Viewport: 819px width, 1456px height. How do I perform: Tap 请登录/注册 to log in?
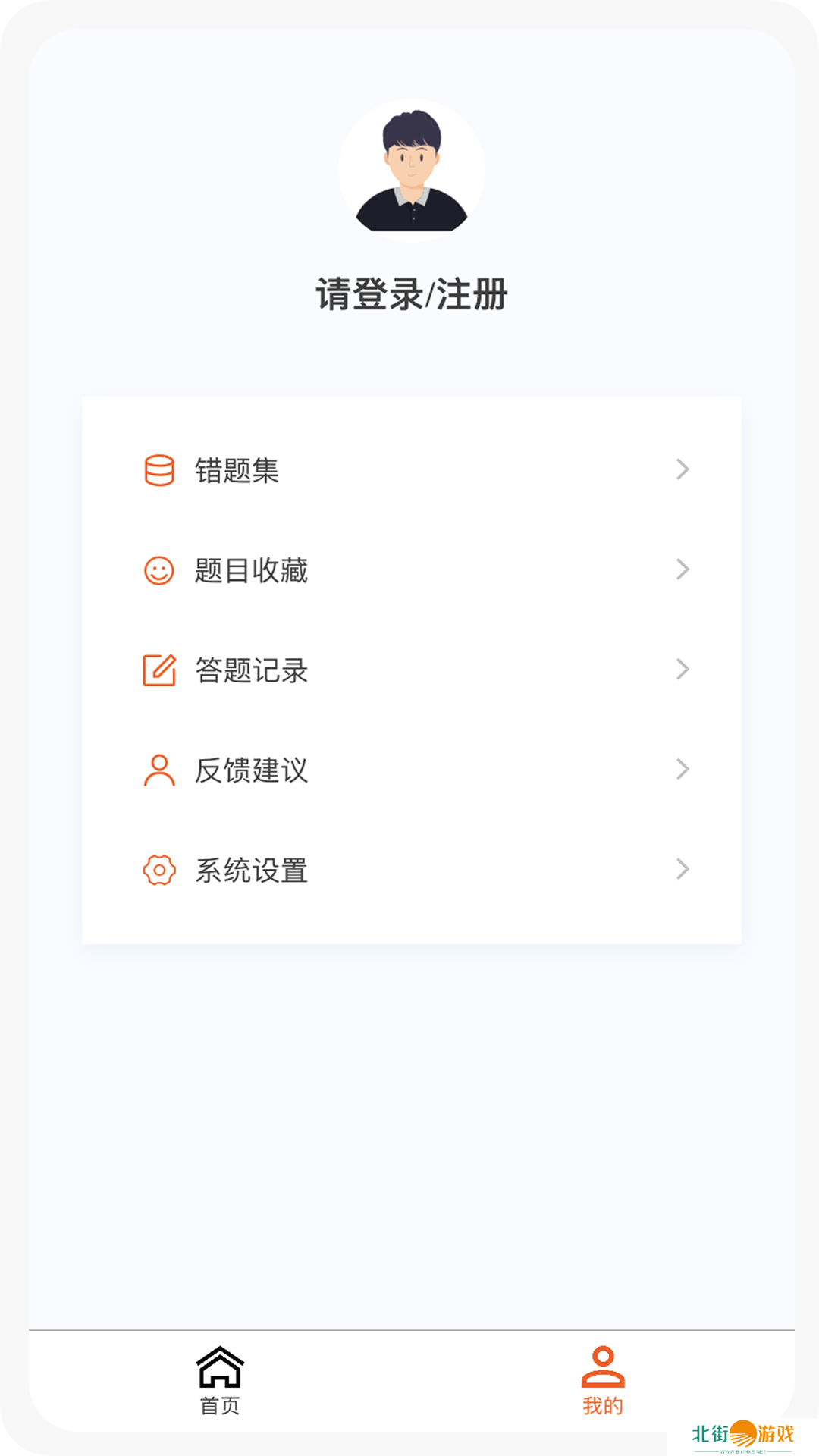(x=411, y=294)
